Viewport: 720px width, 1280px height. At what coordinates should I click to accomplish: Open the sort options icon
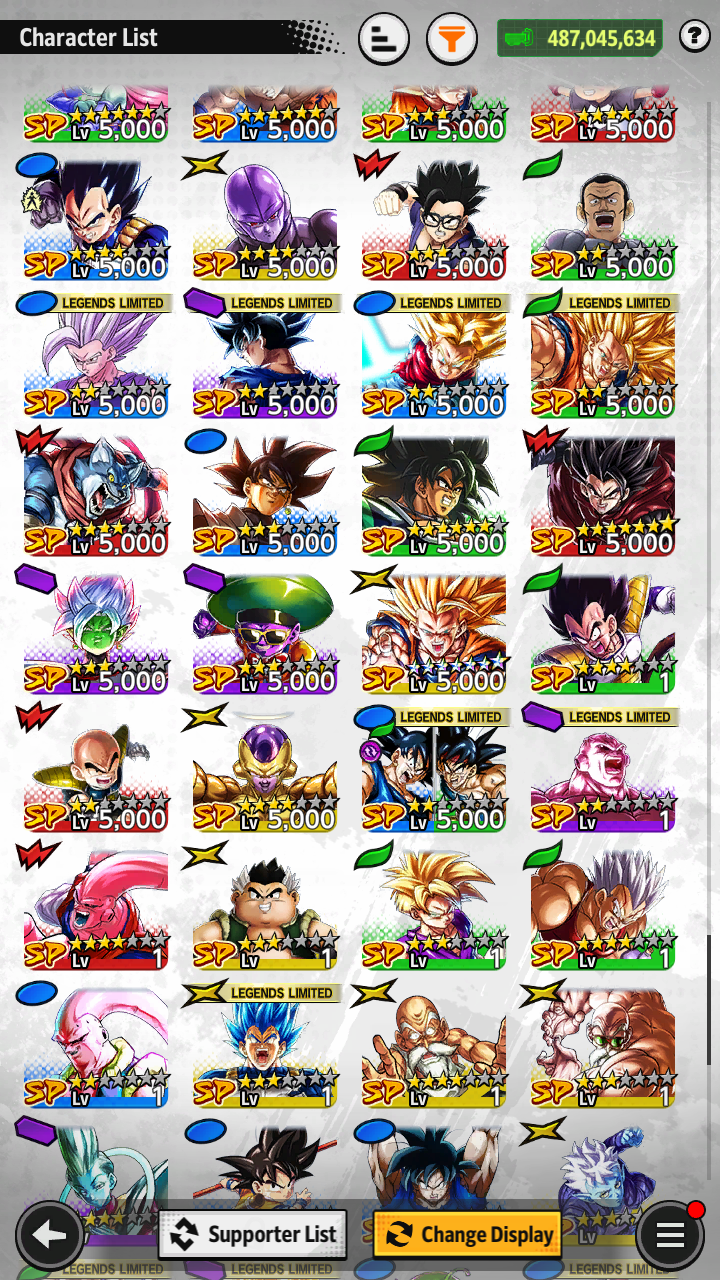click(384, 39)
